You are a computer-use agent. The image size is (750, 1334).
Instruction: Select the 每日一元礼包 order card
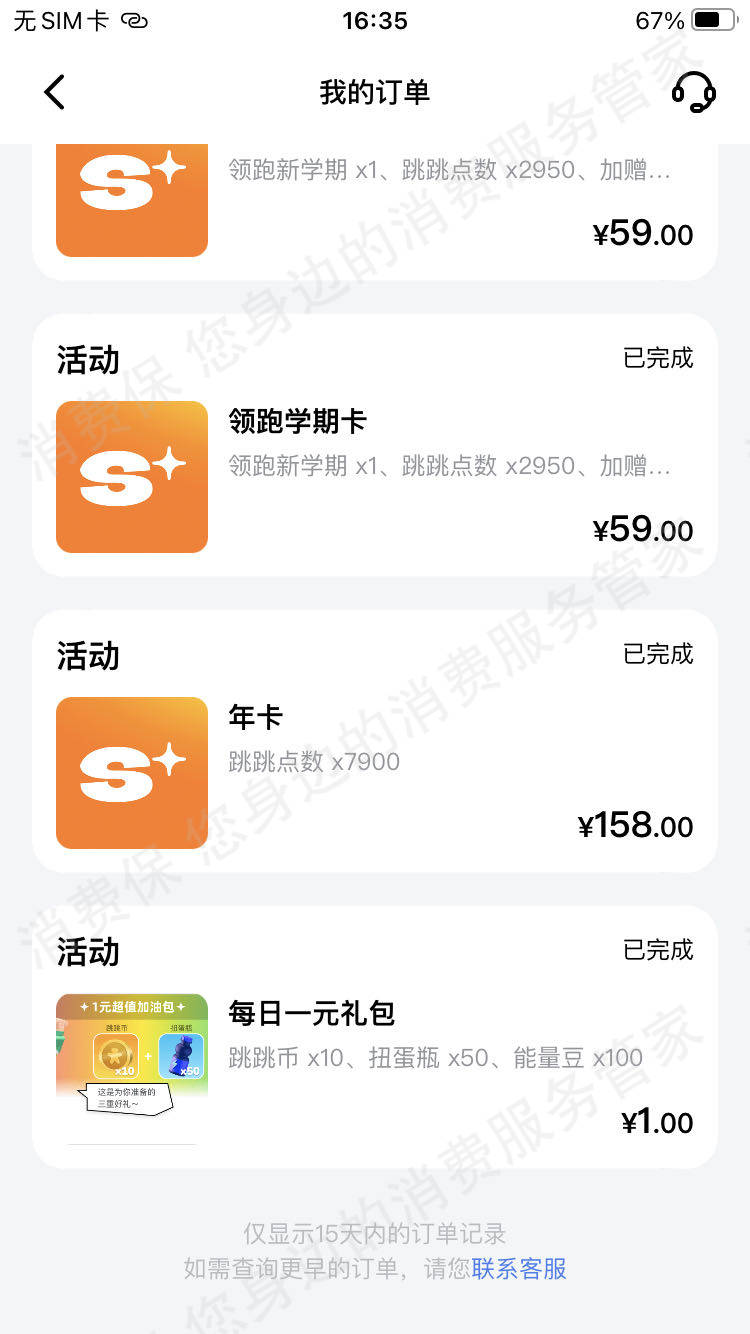click(374, 1038)
